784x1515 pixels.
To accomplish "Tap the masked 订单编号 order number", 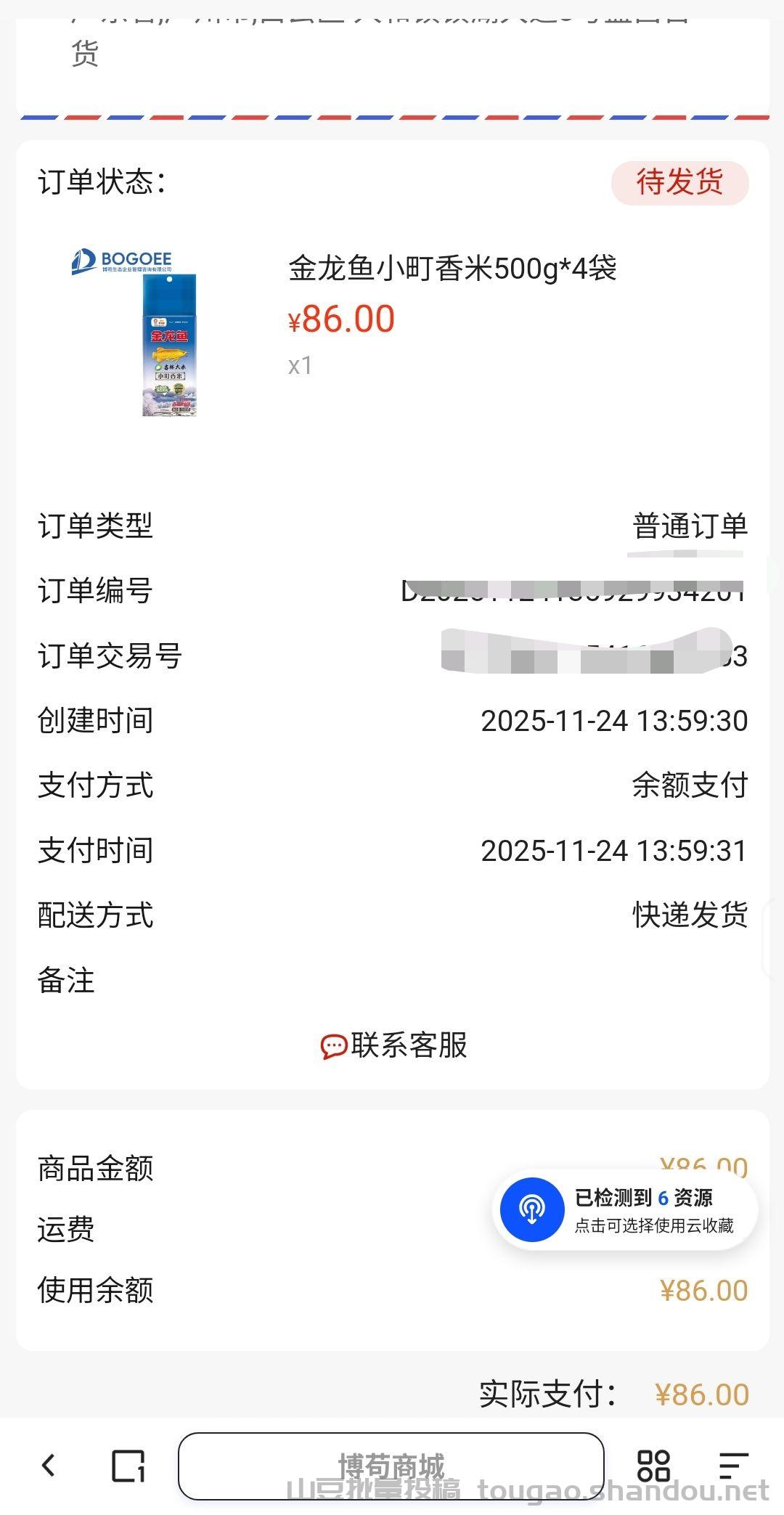I will [573, 591].
